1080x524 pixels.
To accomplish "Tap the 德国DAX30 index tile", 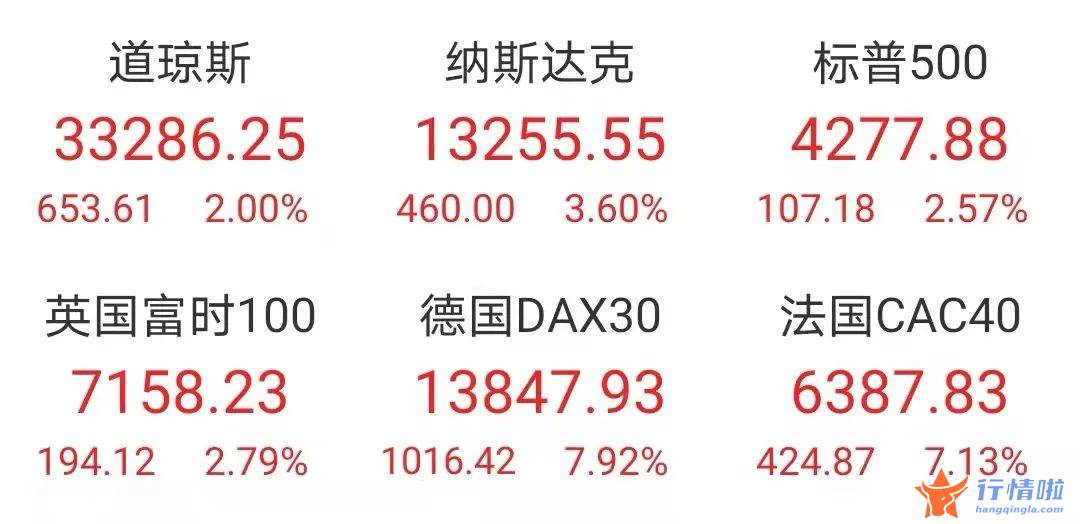I will coord(540,390).
